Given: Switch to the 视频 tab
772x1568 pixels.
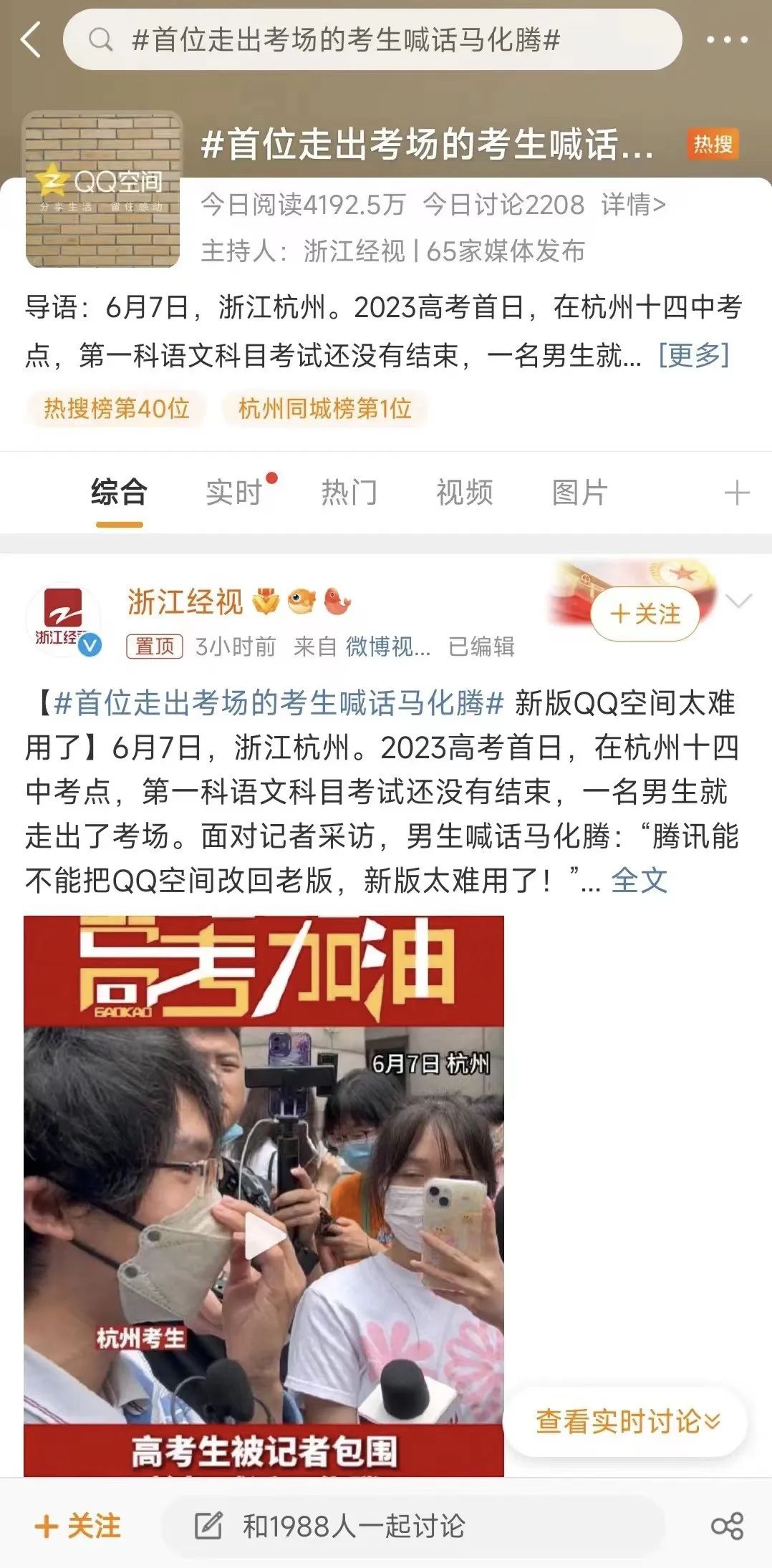Looking at the screenshot, I should [464, 493].
